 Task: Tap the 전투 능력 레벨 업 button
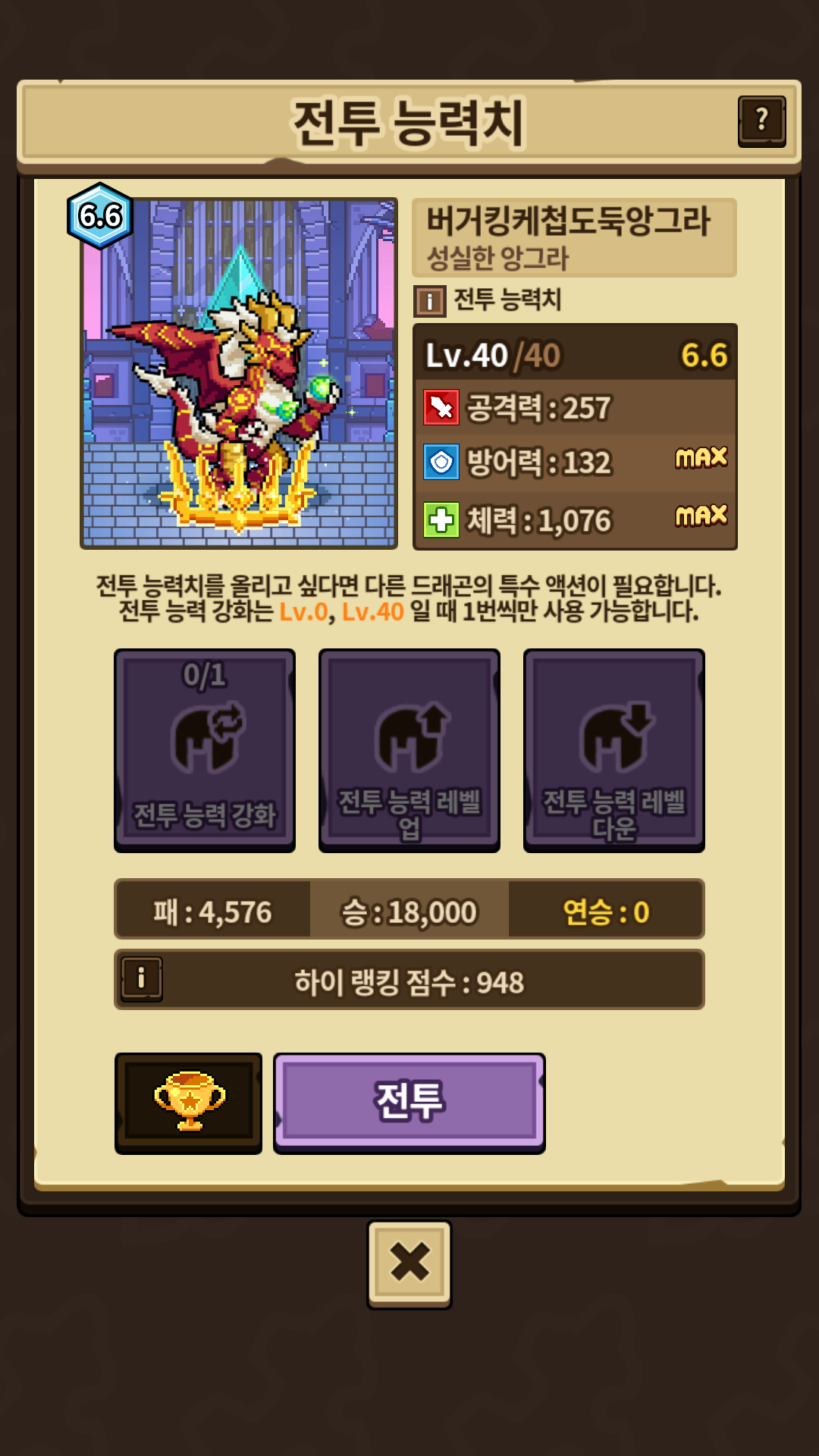pos(409,750)
